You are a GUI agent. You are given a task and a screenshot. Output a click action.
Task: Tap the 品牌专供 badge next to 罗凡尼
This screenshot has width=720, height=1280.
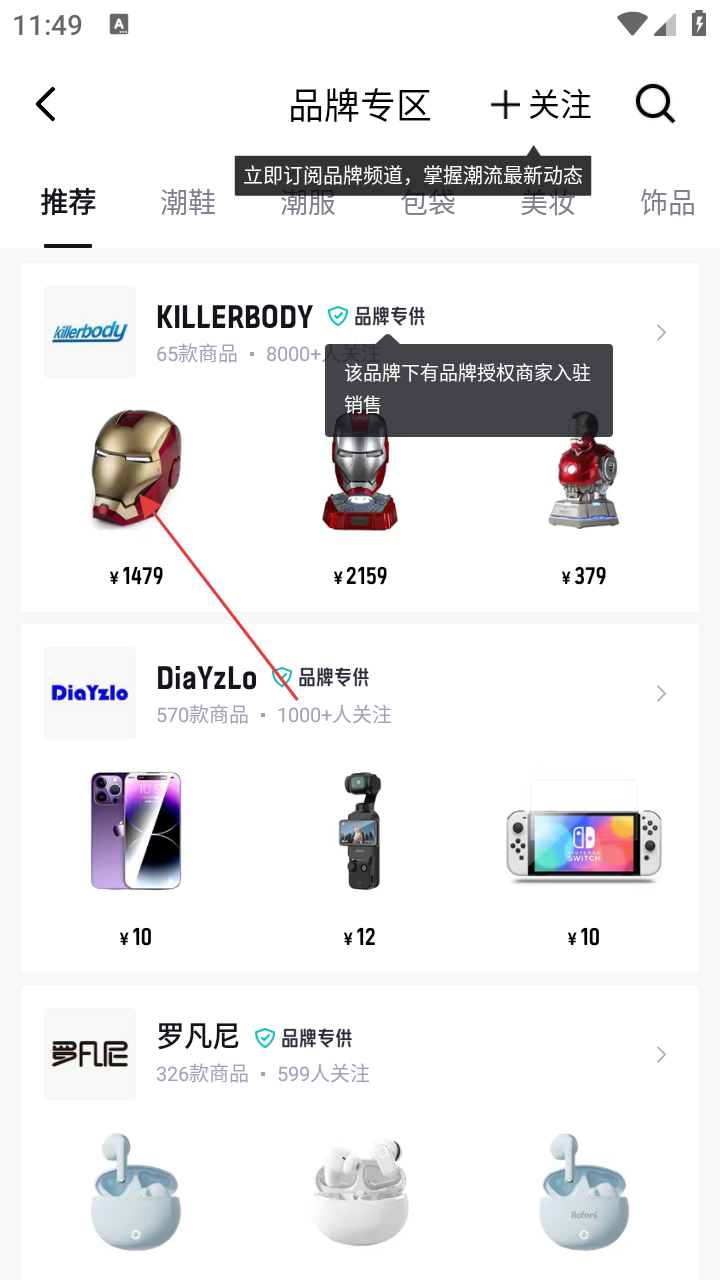pos(304,1038)
